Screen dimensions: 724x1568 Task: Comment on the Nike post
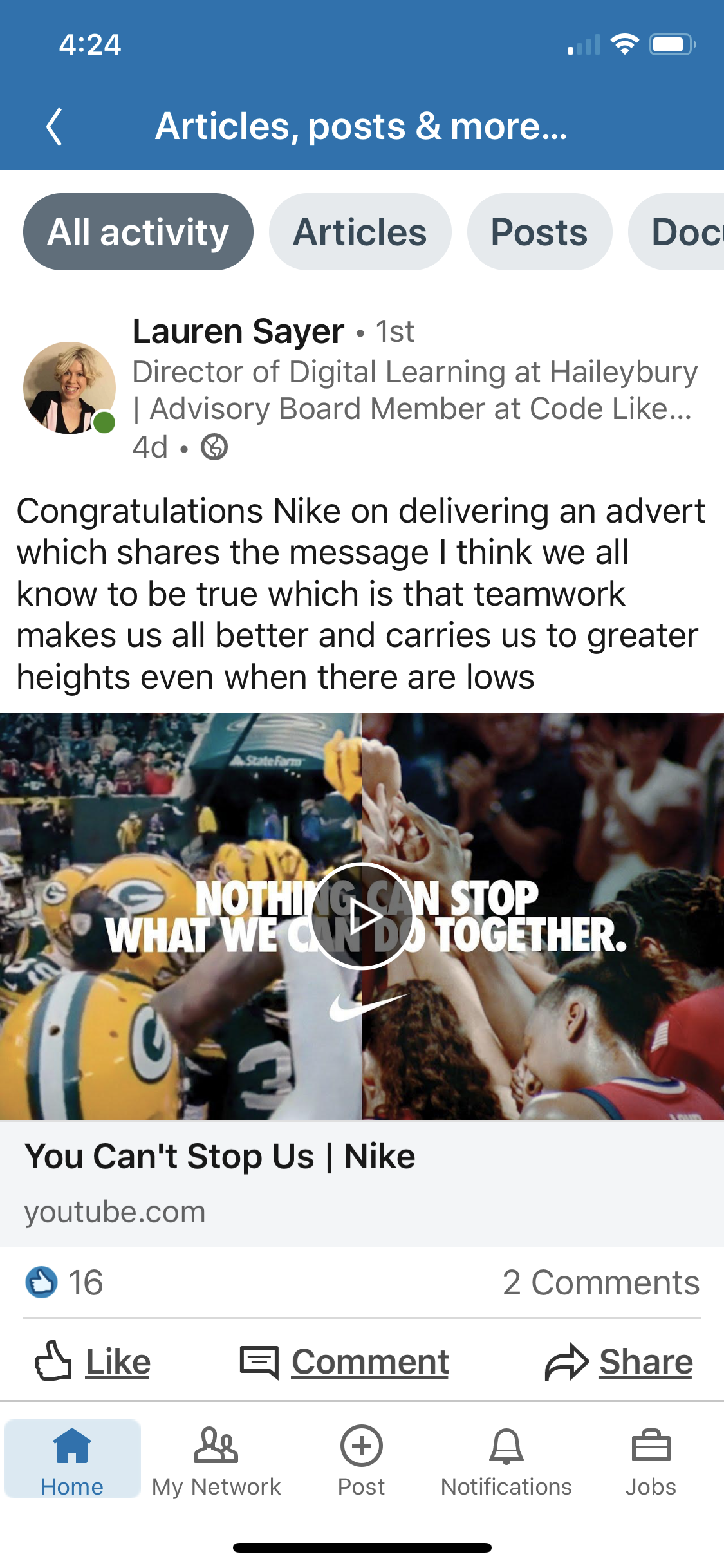point(345,1361)
